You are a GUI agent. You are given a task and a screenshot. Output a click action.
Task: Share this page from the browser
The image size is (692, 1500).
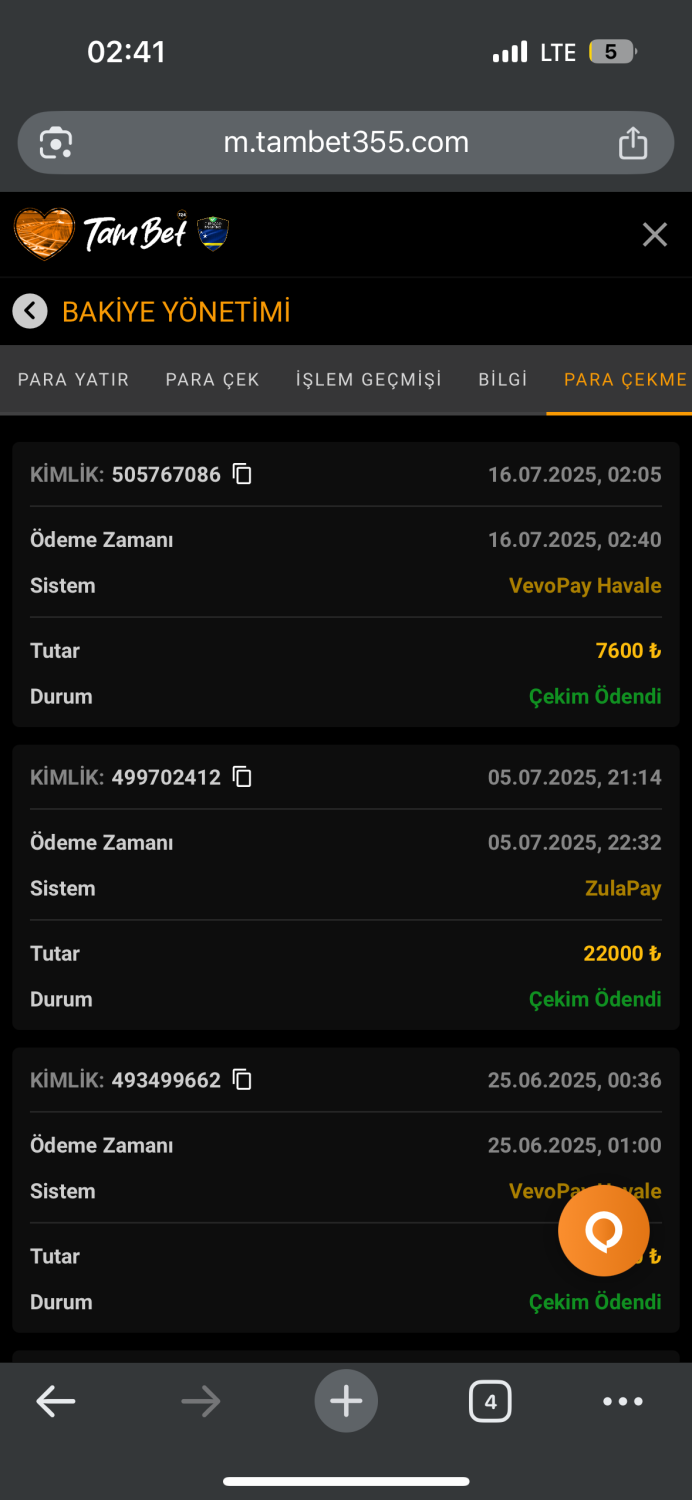pyautogui.click(x=633, y=143)
